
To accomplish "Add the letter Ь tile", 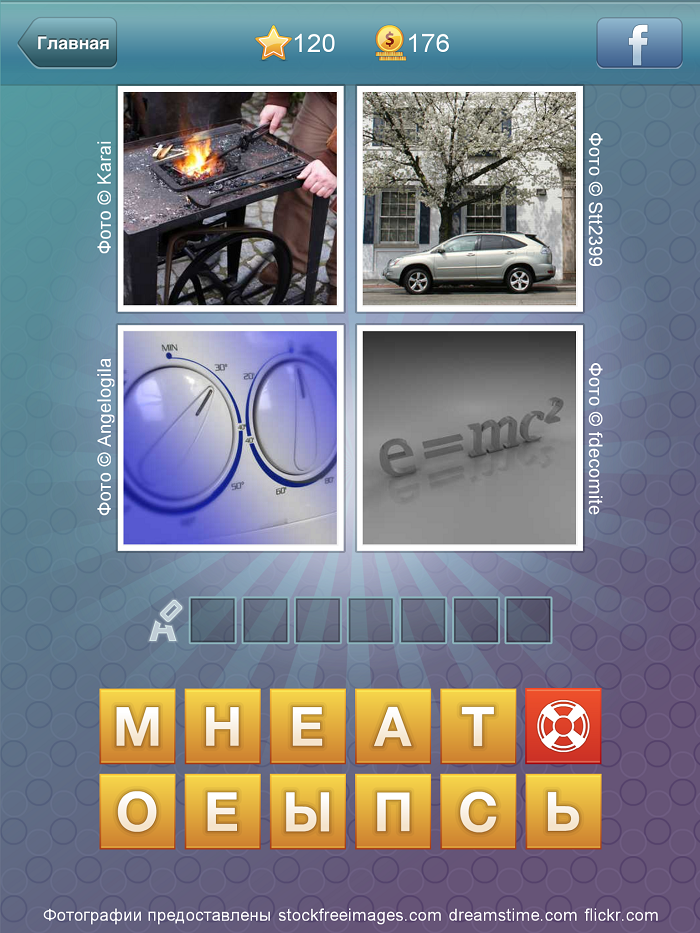I will (563, 811).
